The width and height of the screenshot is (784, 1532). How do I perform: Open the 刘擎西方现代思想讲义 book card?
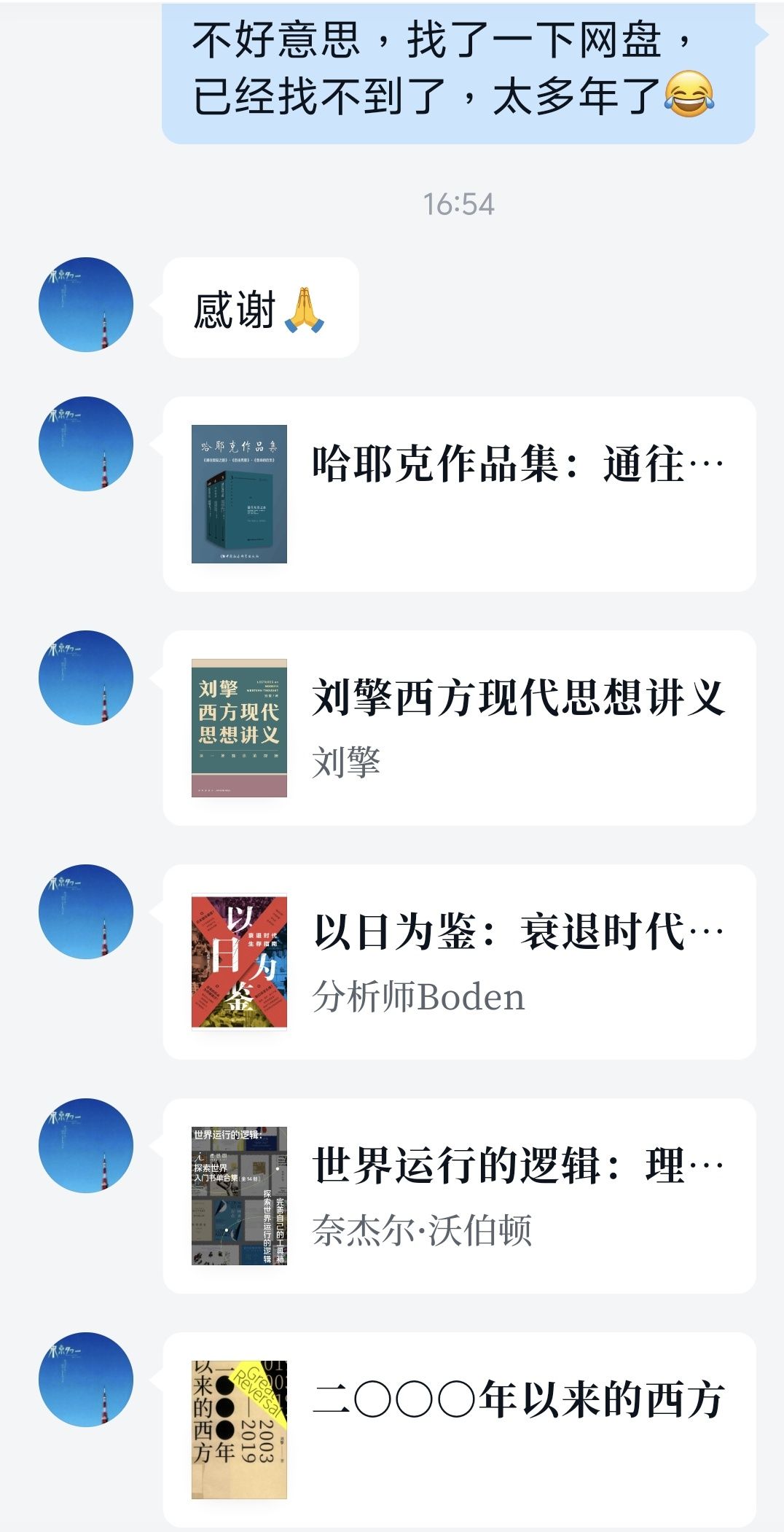[459, 728]
